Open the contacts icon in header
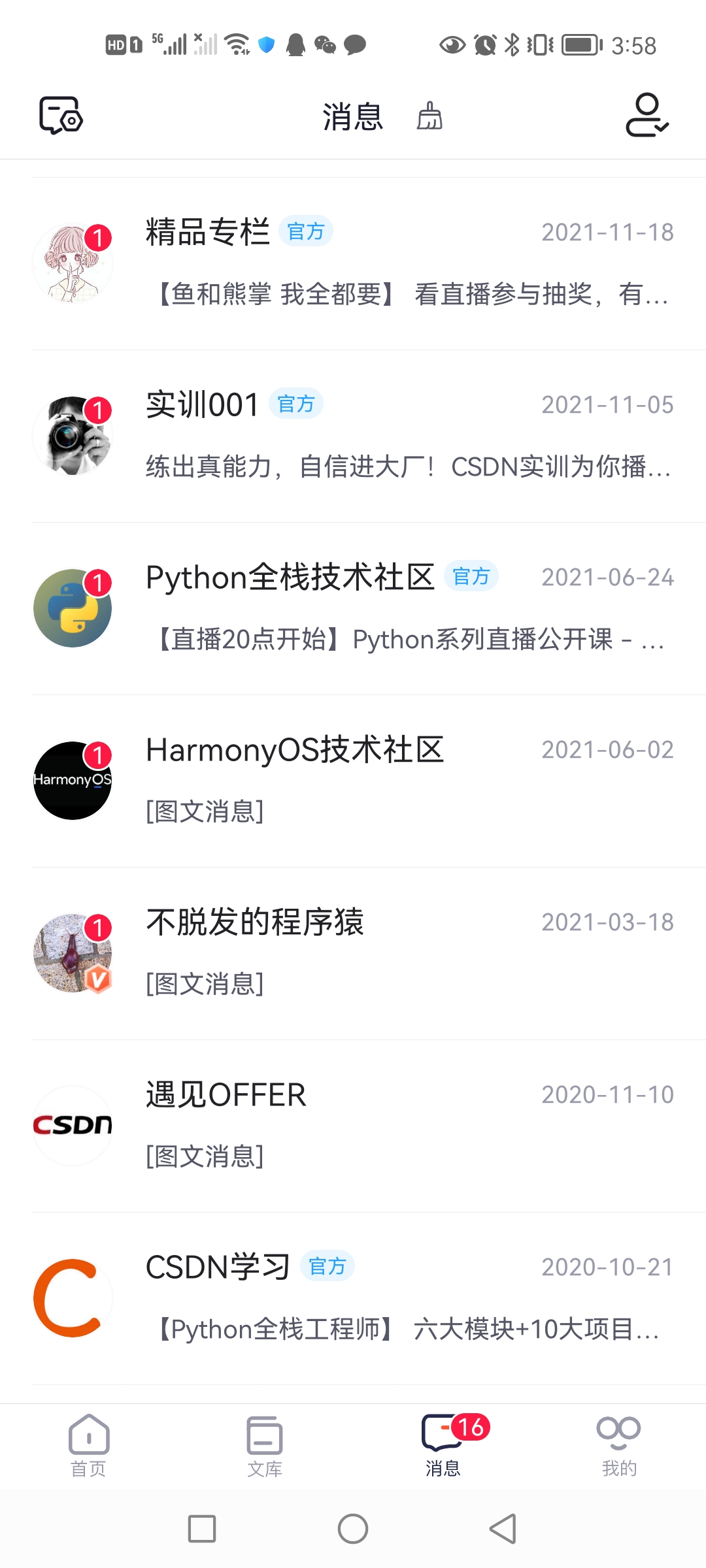 coord(647,116)
